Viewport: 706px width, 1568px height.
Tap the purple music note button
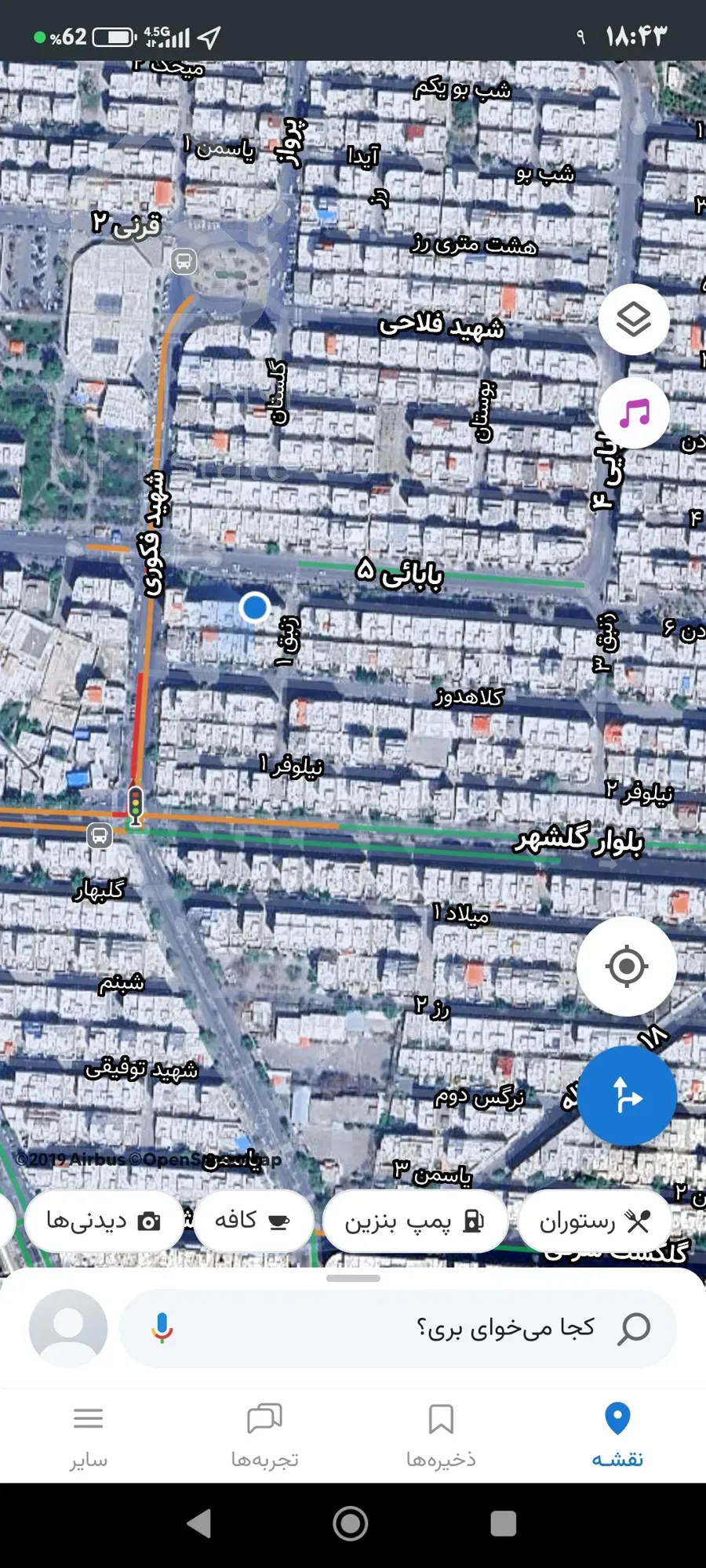pos(633,412)
